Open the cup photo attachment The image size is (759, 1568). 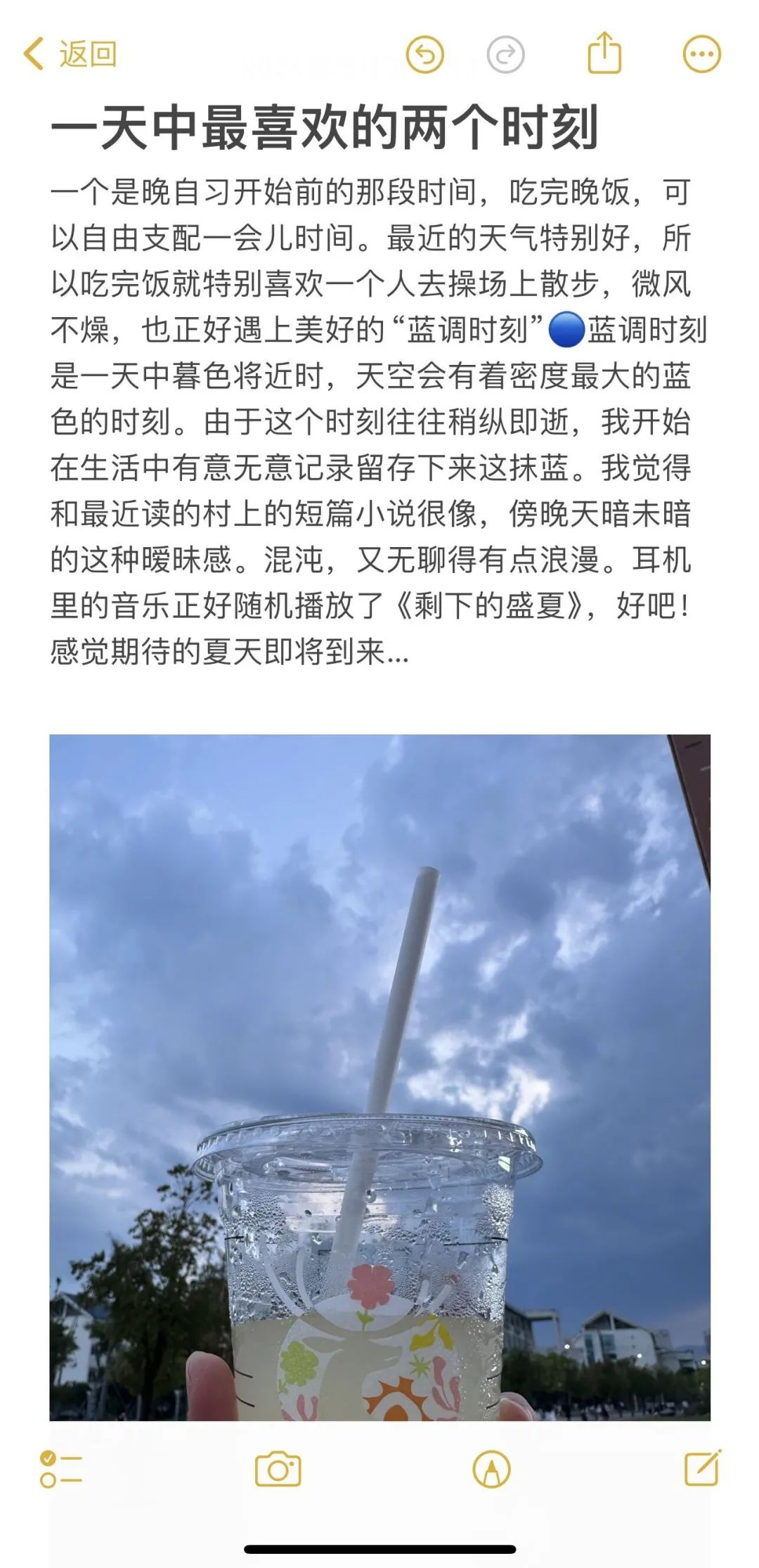tap(379, 1076)
